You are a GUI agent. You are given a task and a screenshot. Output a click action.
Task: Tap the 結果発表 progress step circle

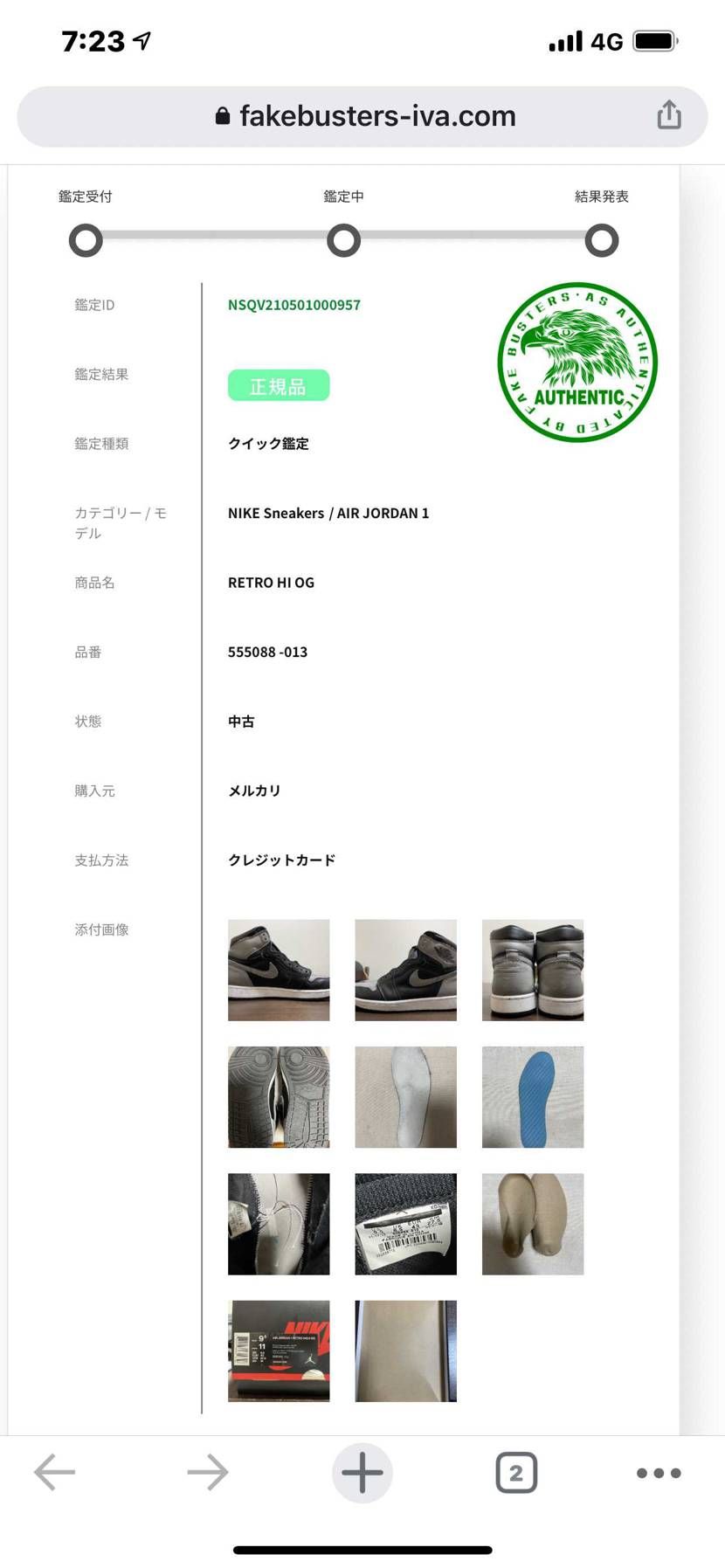pyautogui.click(x=601, y=240)
